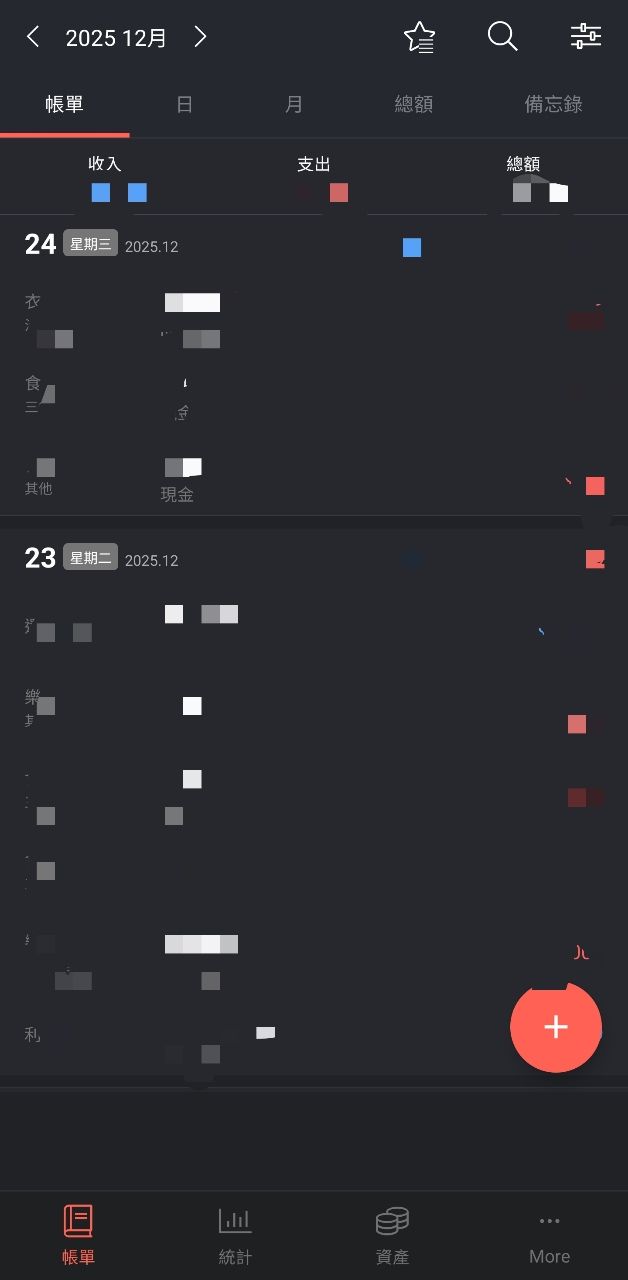
Task: Switch to the 日 tab
Action: click(184, 104)
